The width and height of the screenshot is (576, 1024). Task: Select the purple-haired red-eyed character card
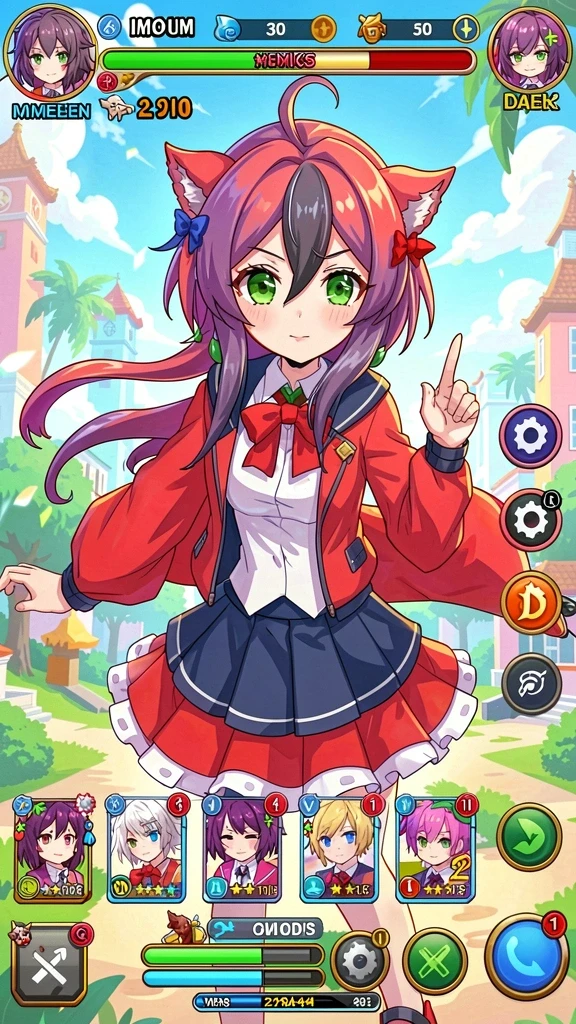(54, 848)
